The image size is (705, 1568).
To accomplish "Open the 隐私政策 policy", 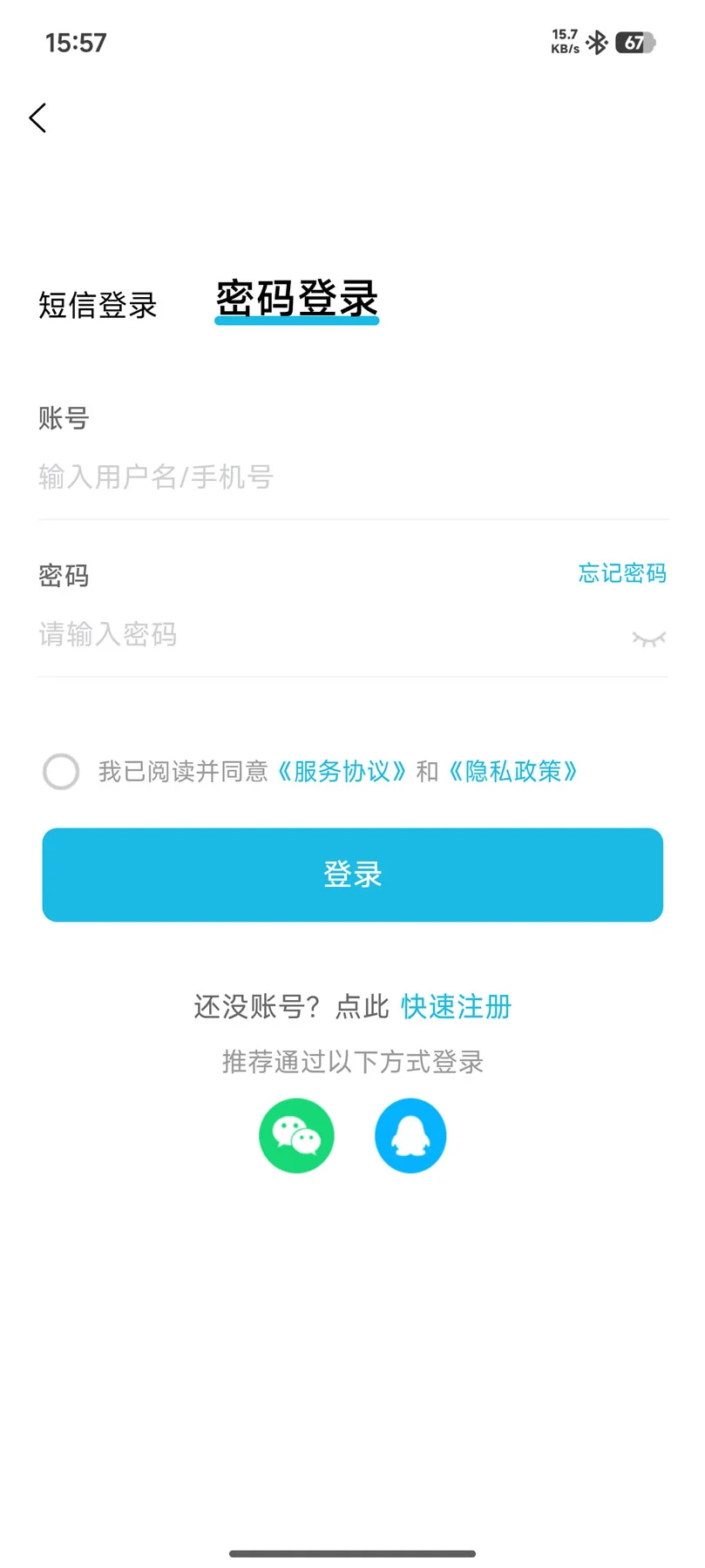I will [x=513, y=772].
